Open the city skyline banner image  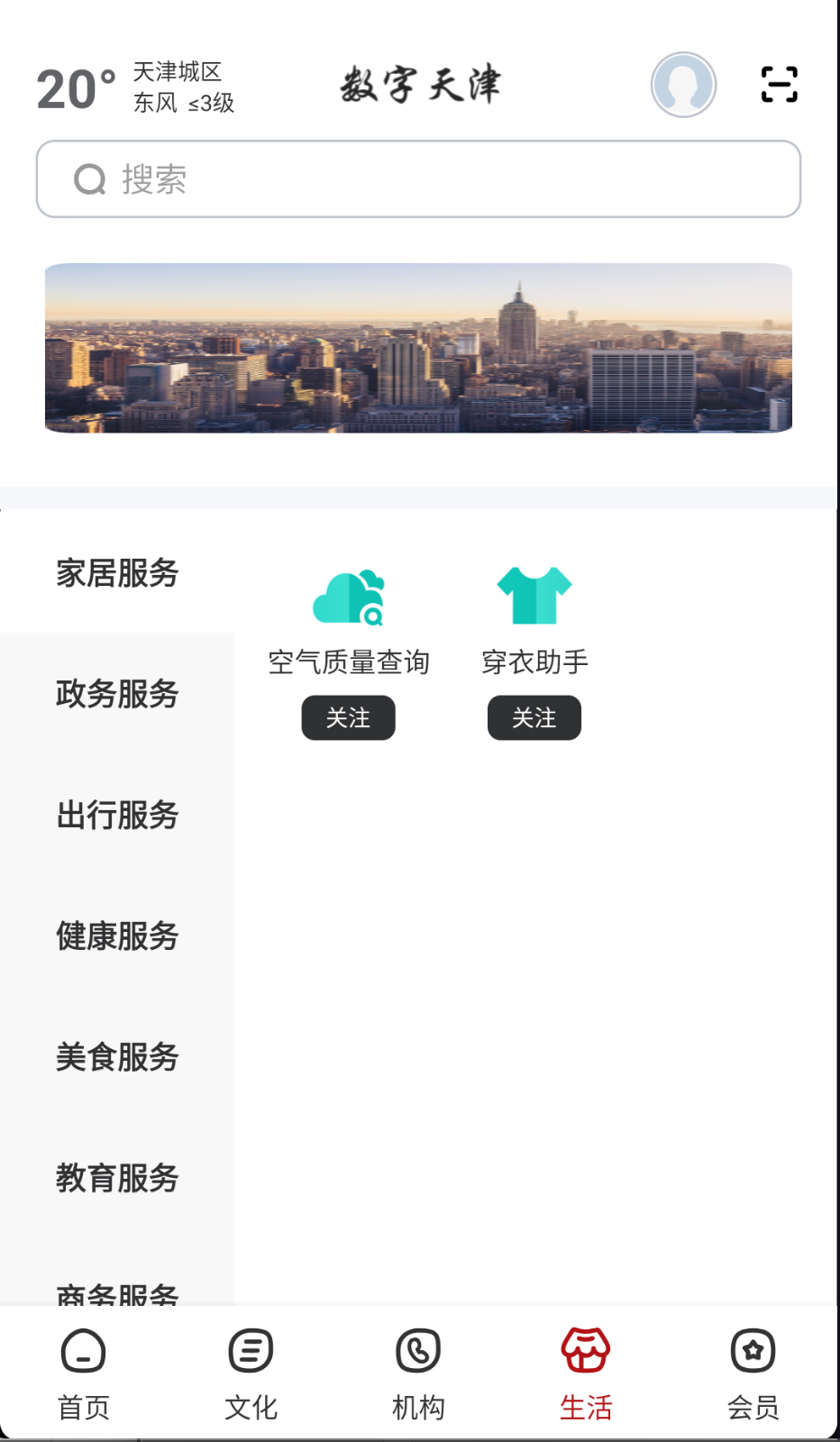420,348
